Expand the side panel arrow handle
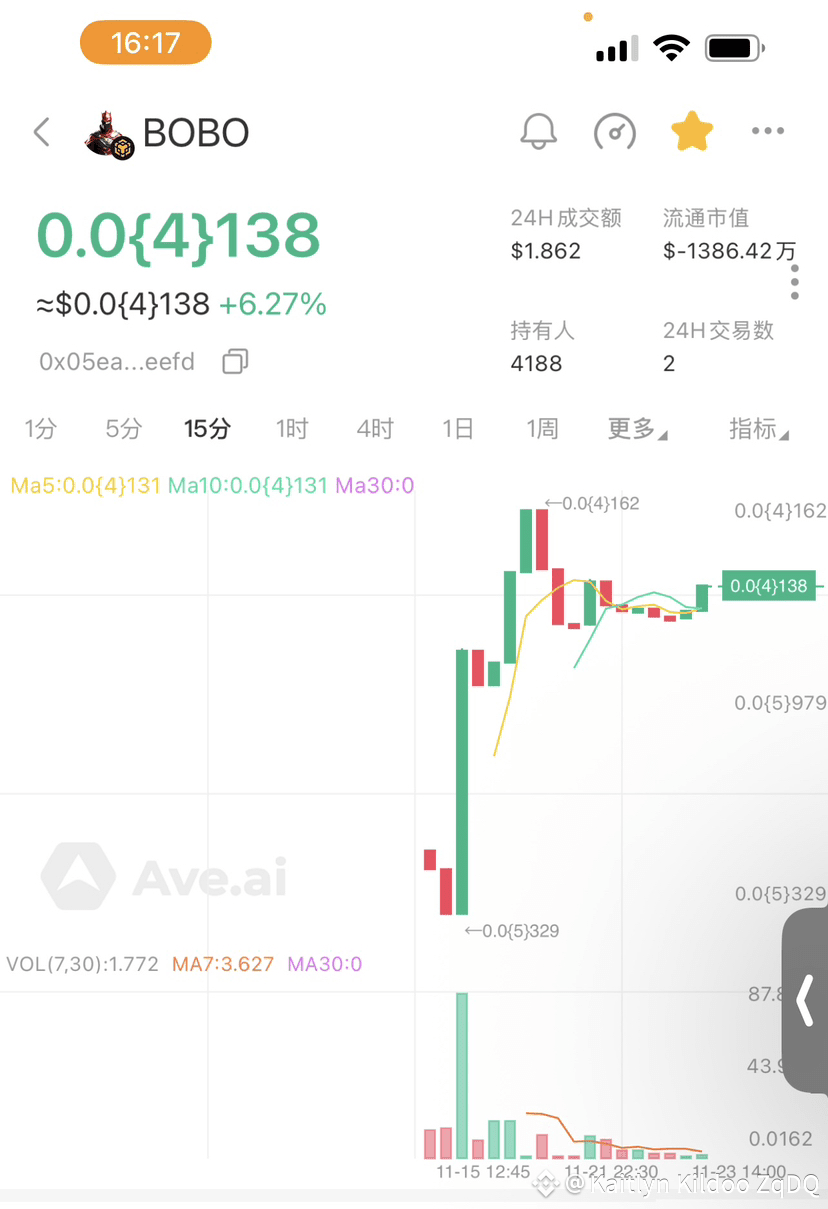The height and width of the screenshot is (1209, 828). click(806, 1001)
